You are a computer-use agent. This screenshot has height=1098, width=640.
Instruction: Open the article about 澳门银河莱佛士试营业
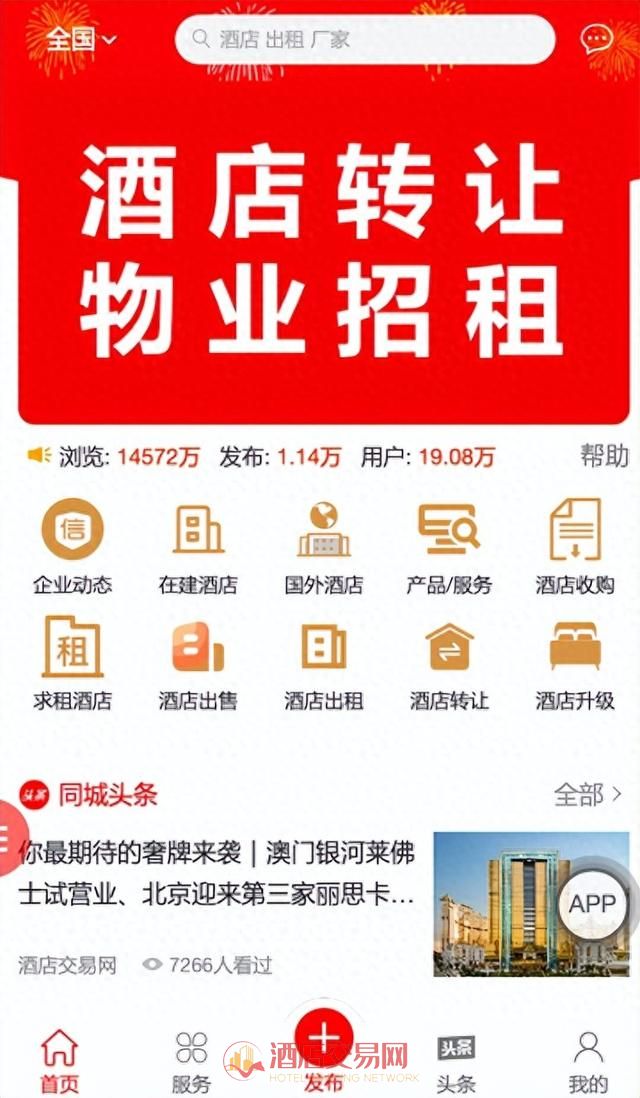pyautogui.click(x=217, y=873)
